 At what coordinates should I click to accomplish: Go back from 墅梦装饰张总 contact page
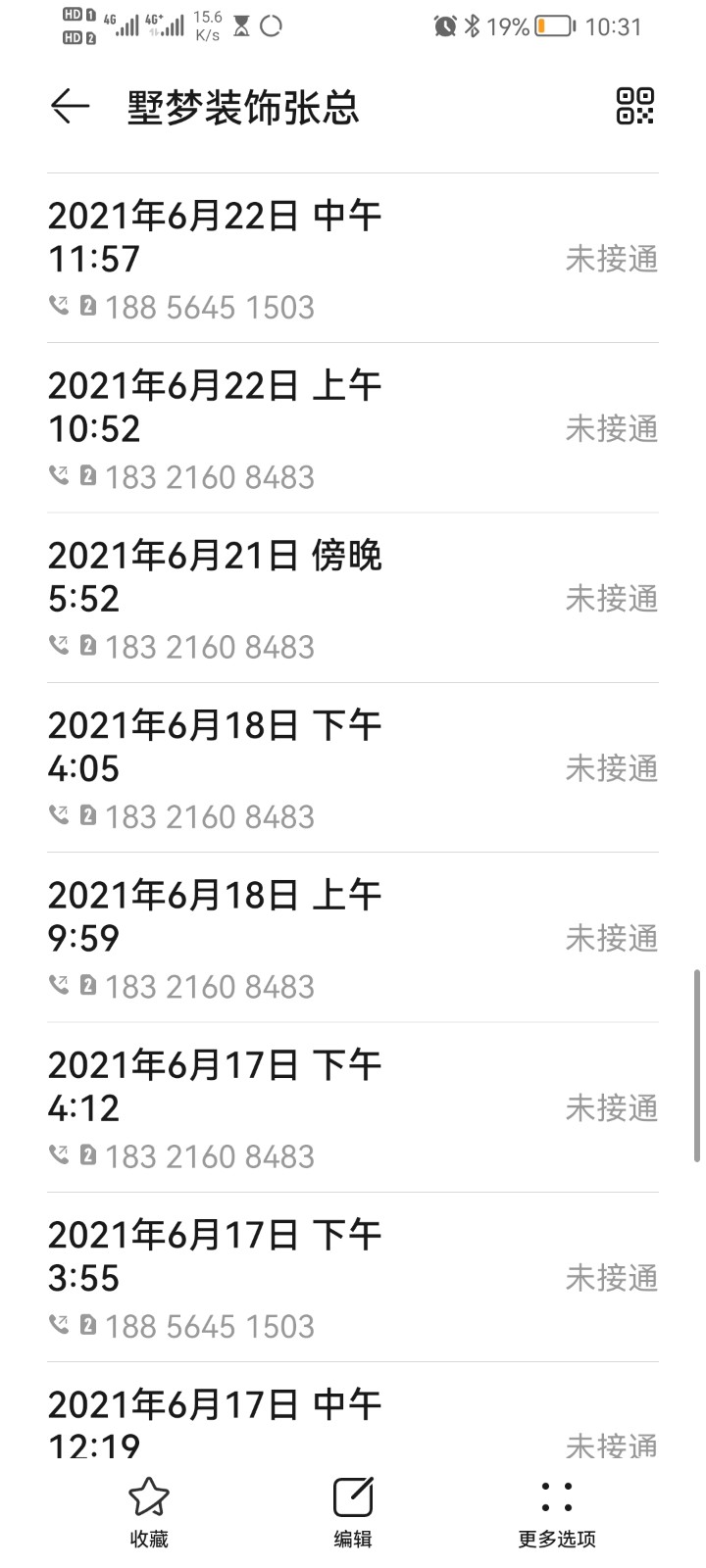point(71,106)
